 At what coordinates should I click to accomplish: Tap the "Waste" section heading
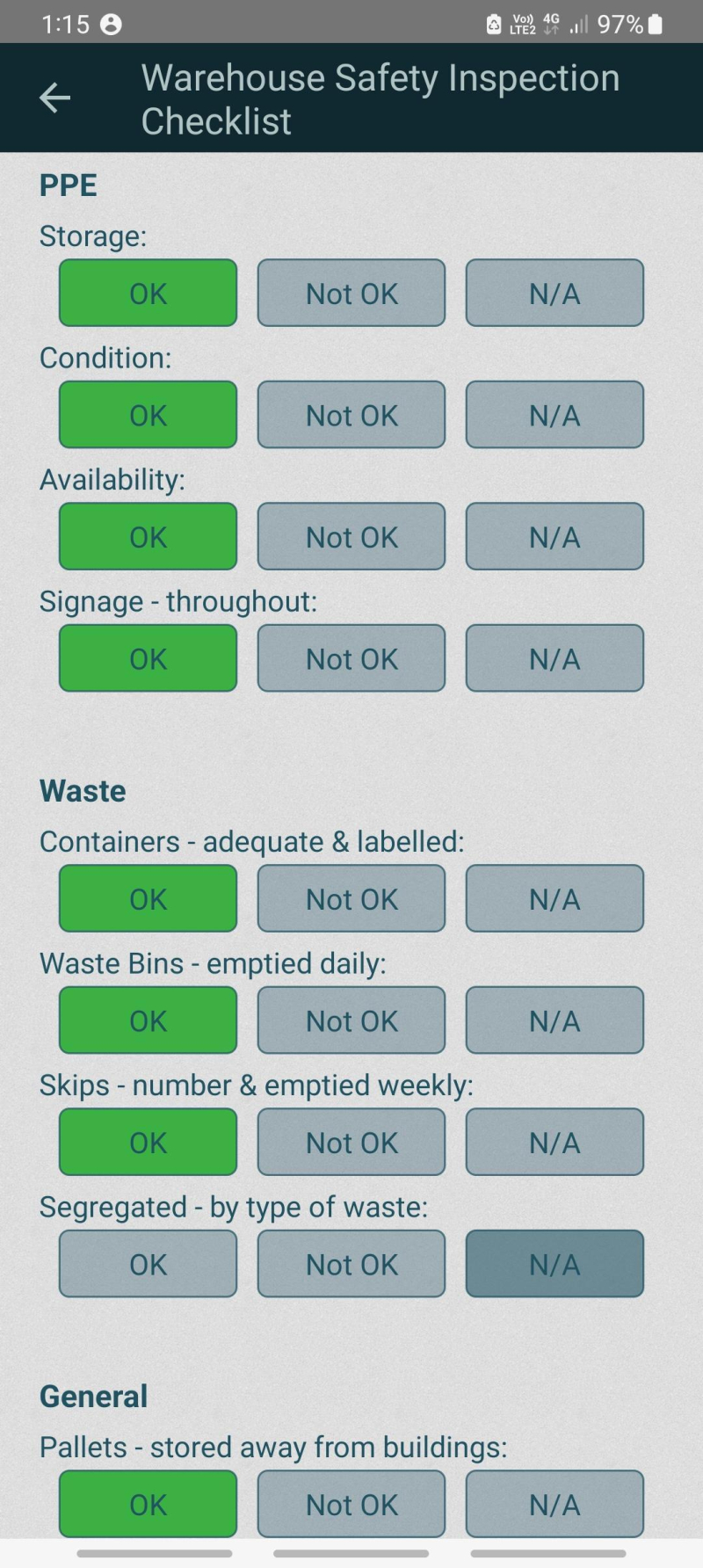pos(82,790)
